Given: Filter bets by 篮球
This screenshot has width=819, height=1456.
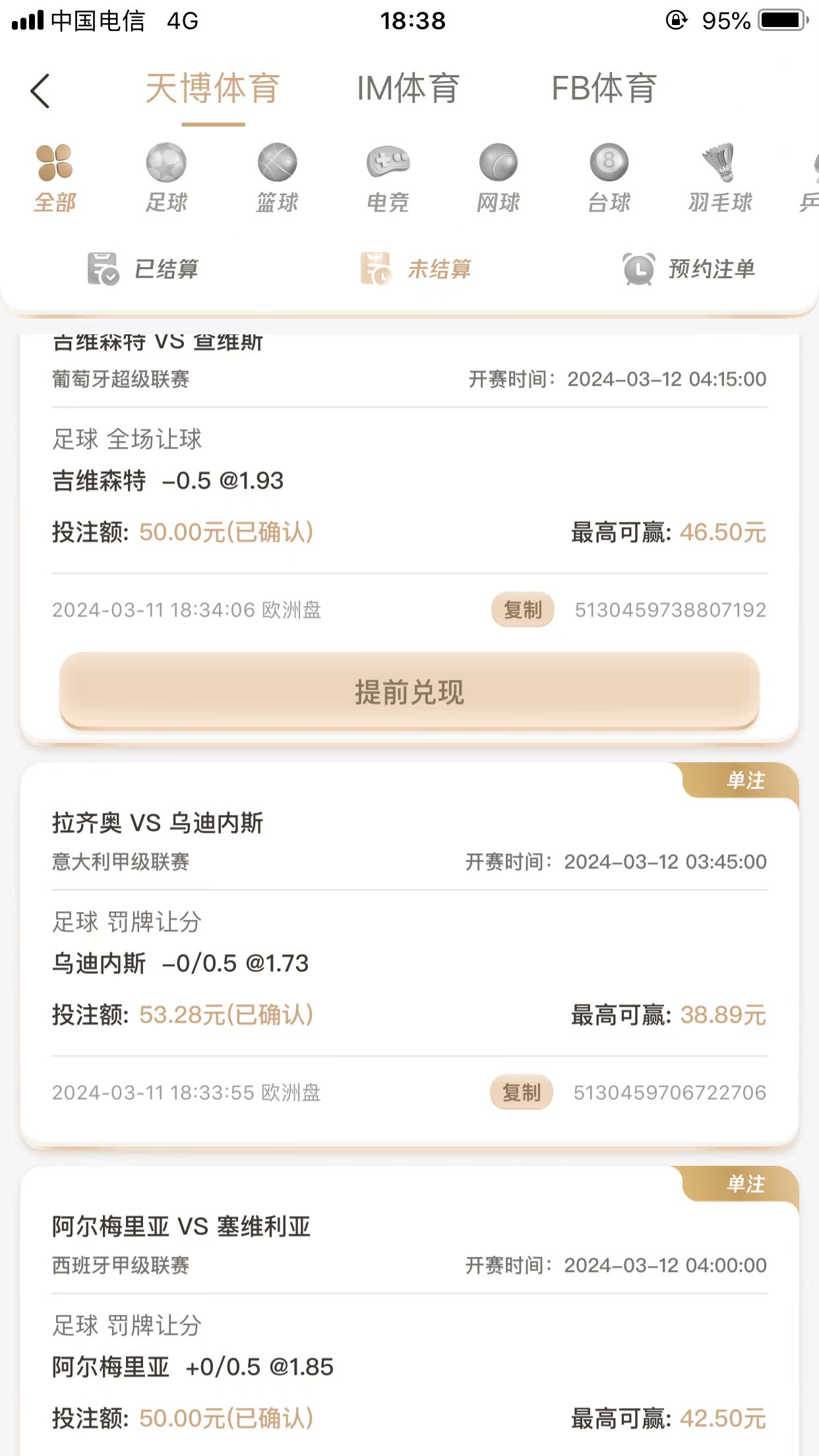Looking at the screenshot, I should (277, 178).
